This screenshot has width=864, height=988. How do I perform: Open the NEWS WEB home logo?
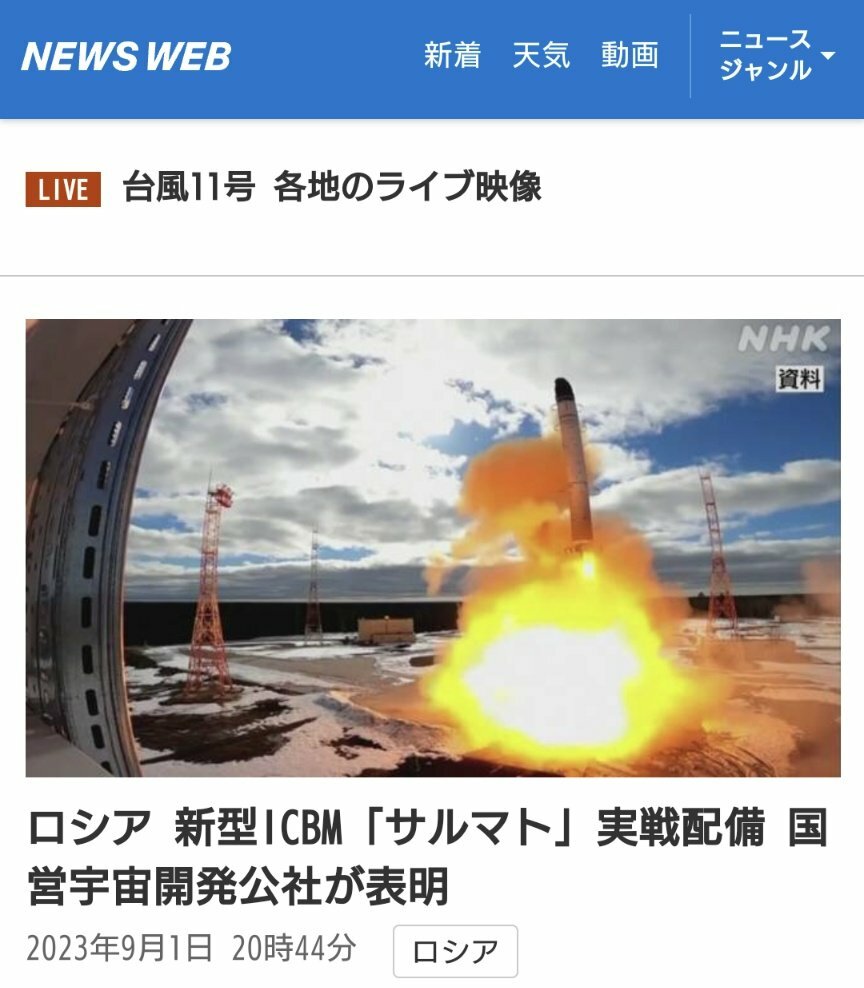[x=126, y=56]
